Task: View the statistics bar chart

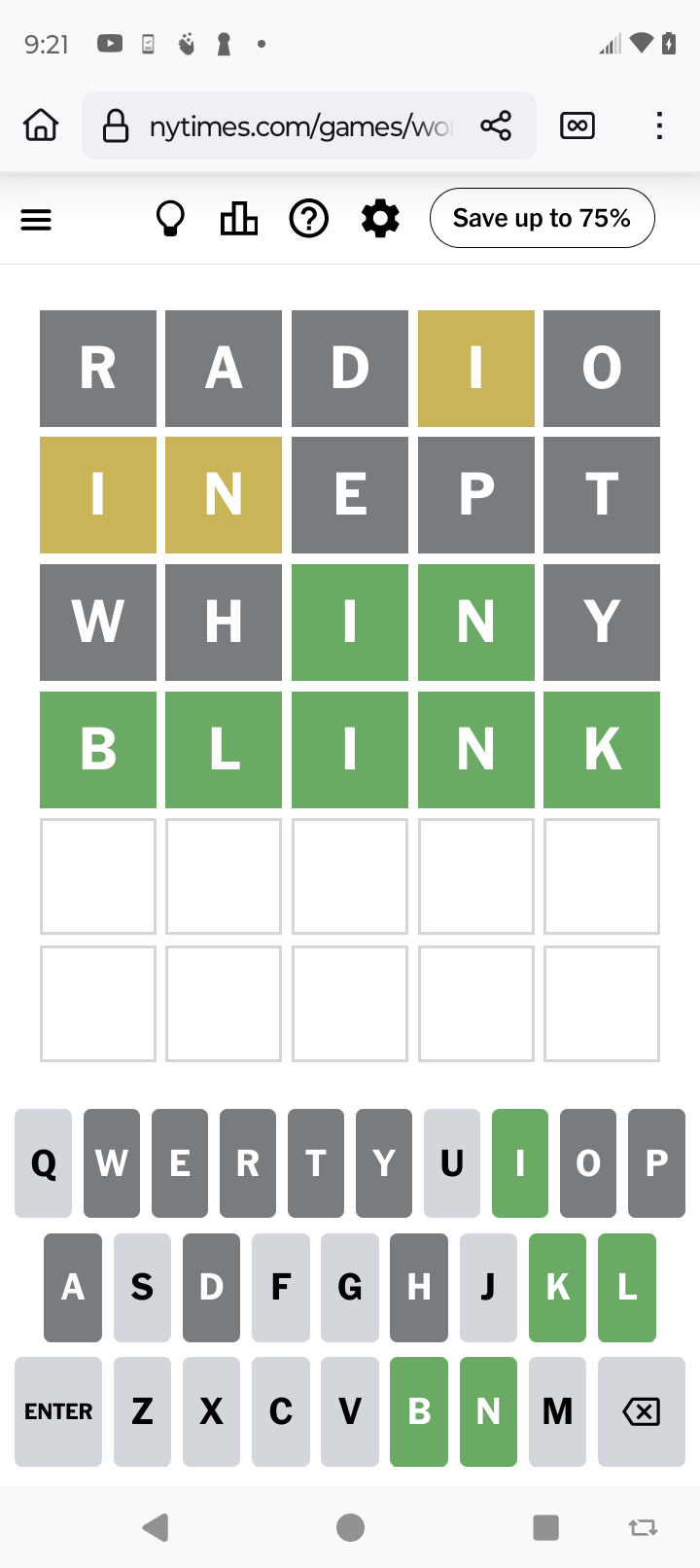Action: (238, 219)
